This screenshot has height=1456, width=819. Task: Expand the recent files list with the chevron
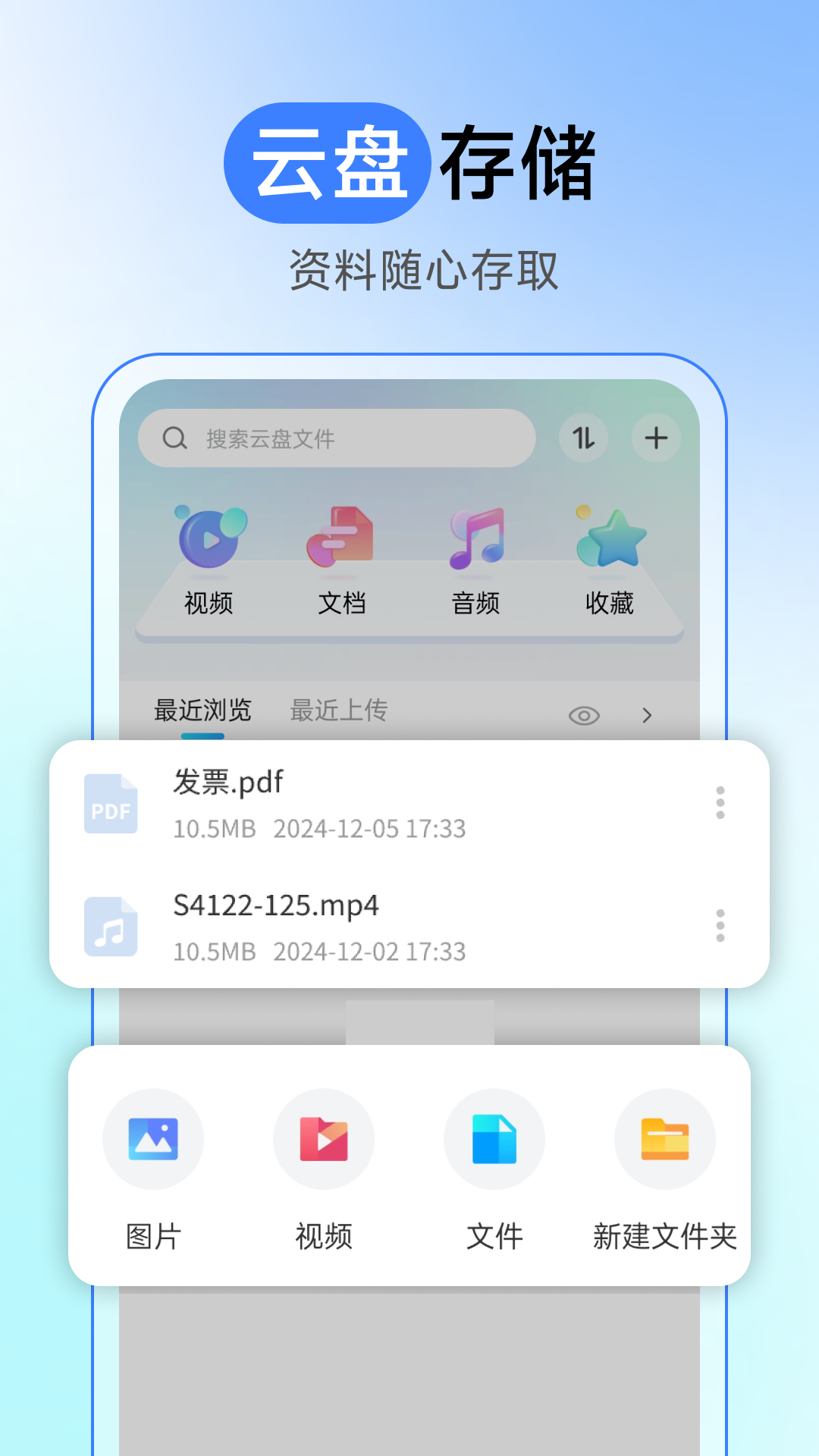[x=648, y=714]
